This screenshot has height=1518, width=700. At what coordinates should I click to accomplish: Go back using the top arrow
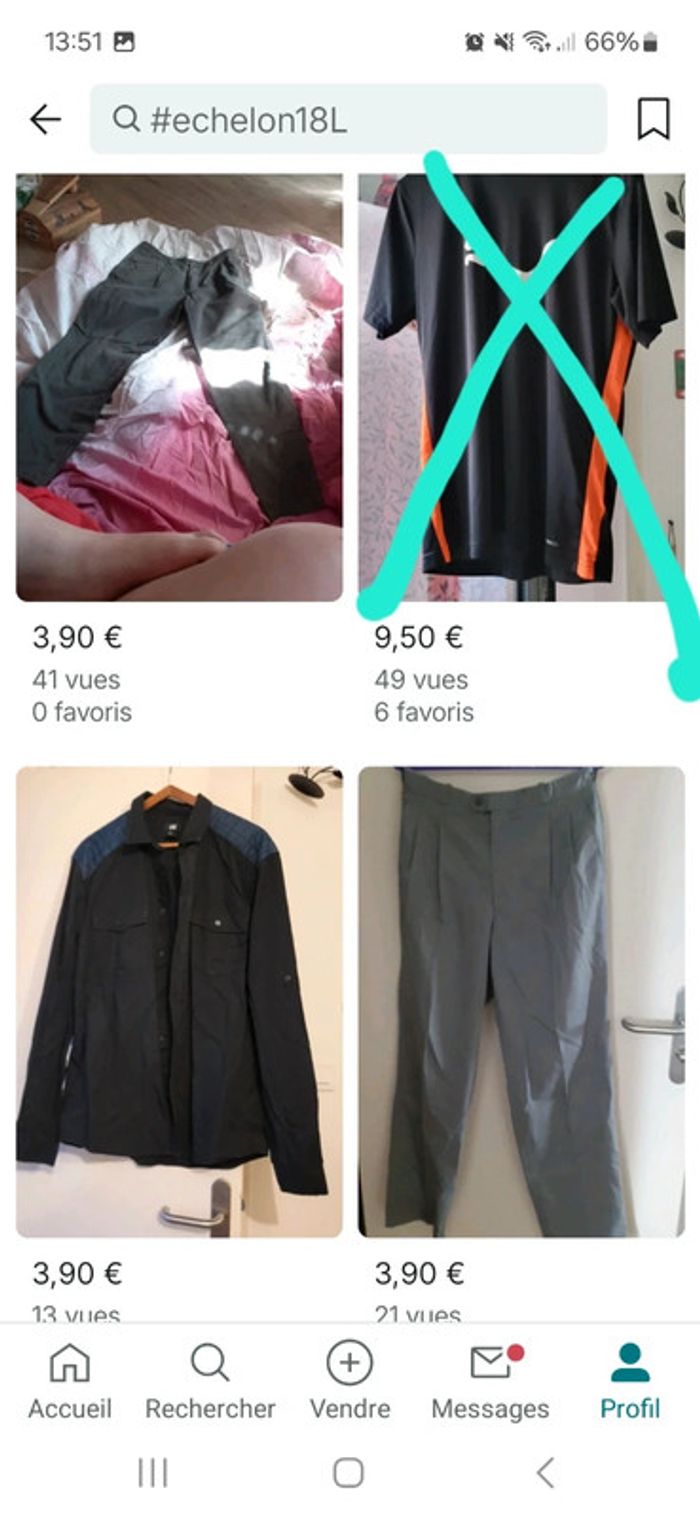click(x=45, y=120)
